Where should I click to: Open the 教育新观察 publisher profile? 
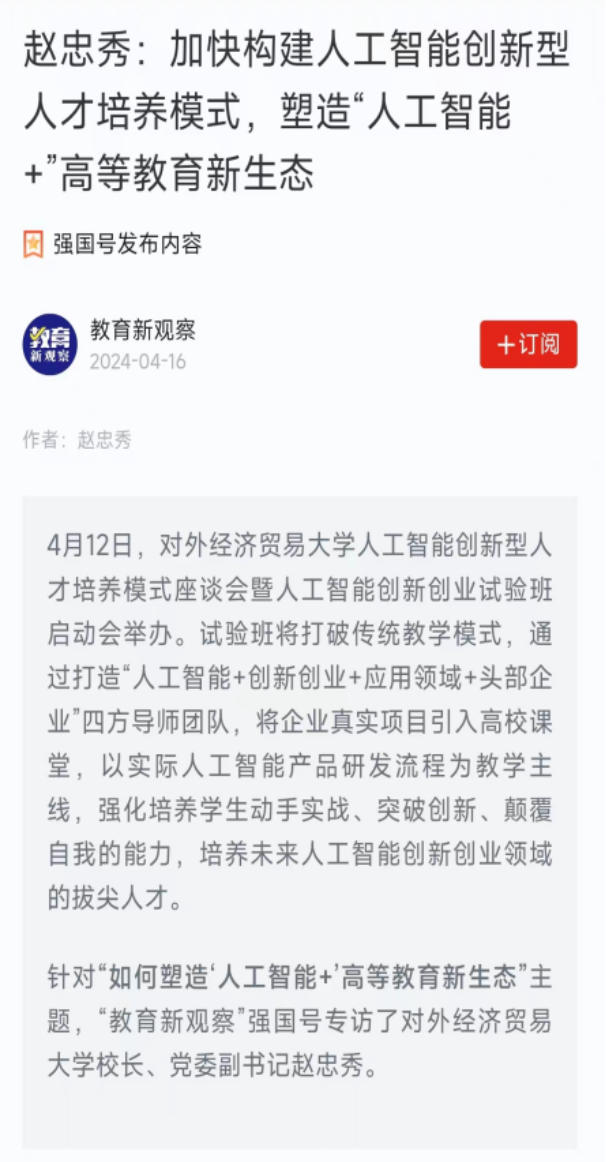coord(142,330)
